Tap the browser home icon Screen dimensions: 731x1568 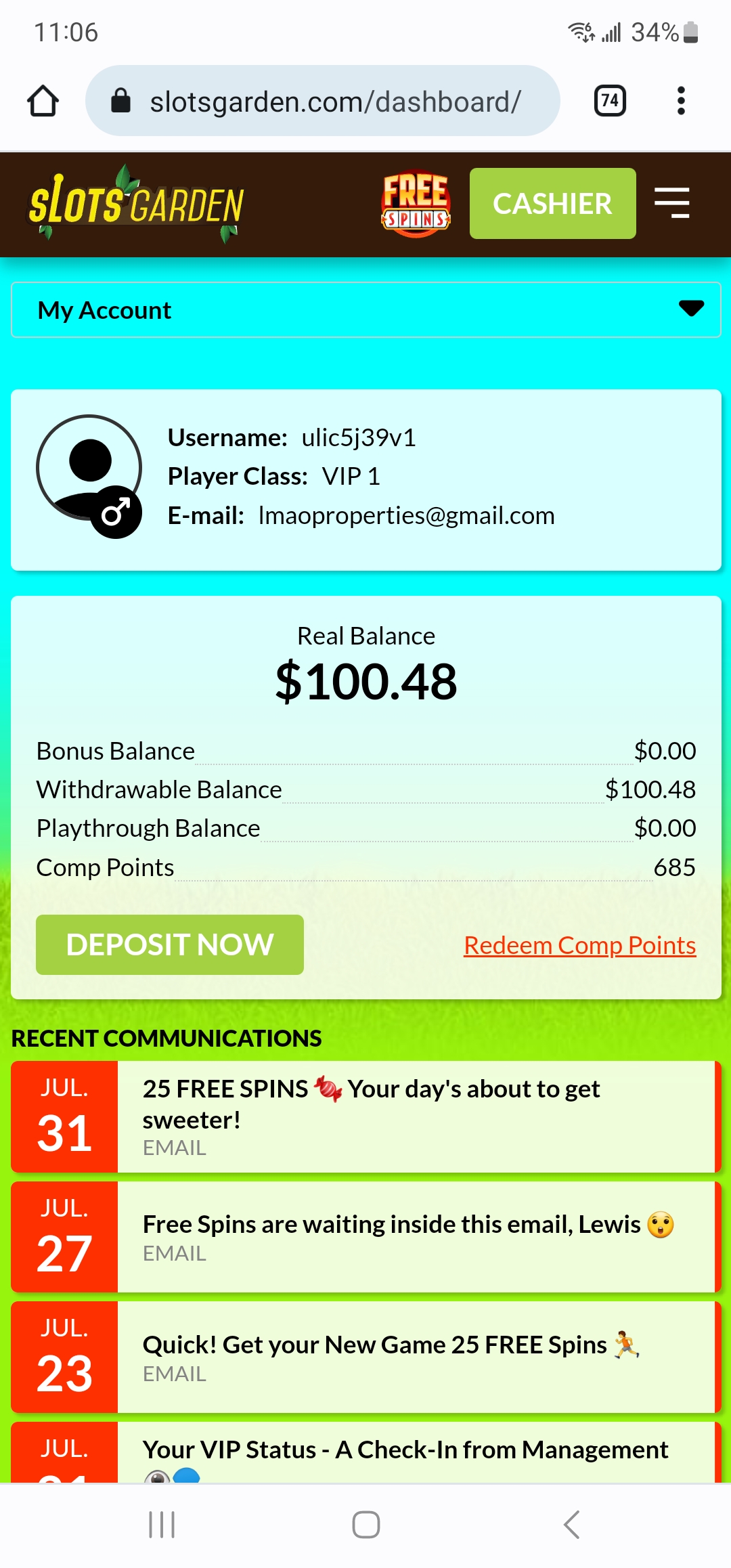(43, 100)
